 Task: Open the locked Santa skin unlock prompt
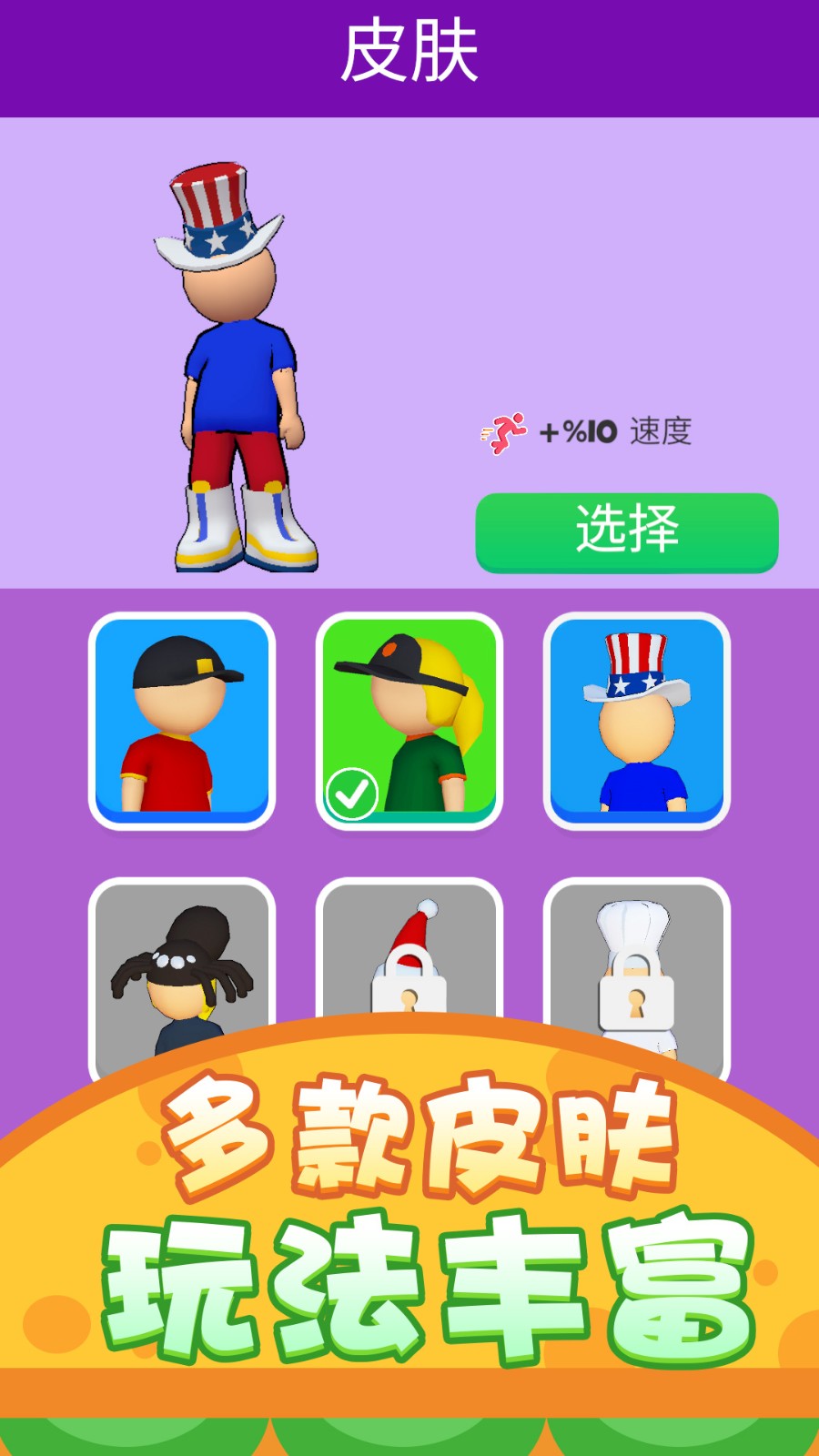[x=408, y=965]
